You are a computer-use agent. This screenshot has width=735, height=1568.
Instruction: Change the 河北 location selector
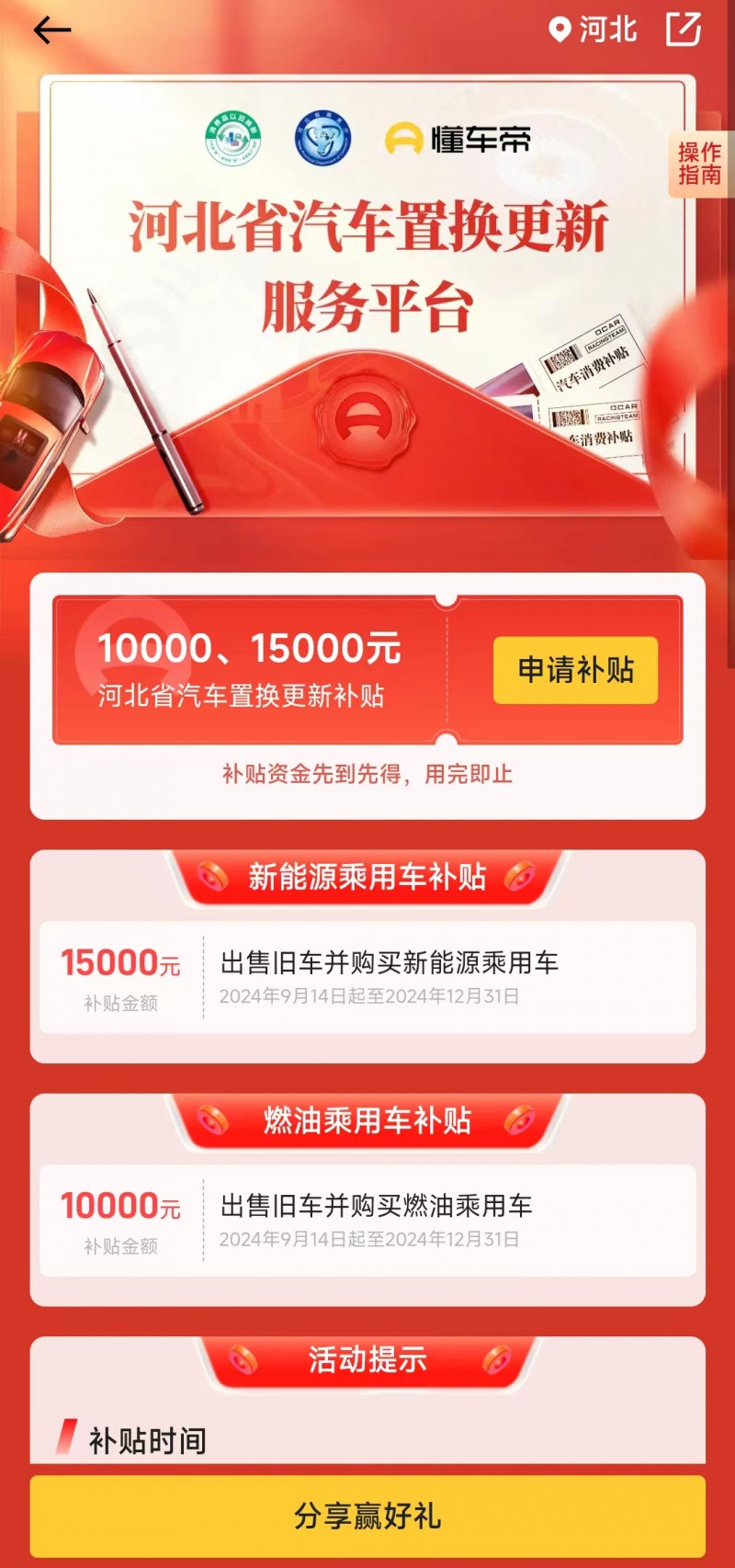[x=594, y=30]
